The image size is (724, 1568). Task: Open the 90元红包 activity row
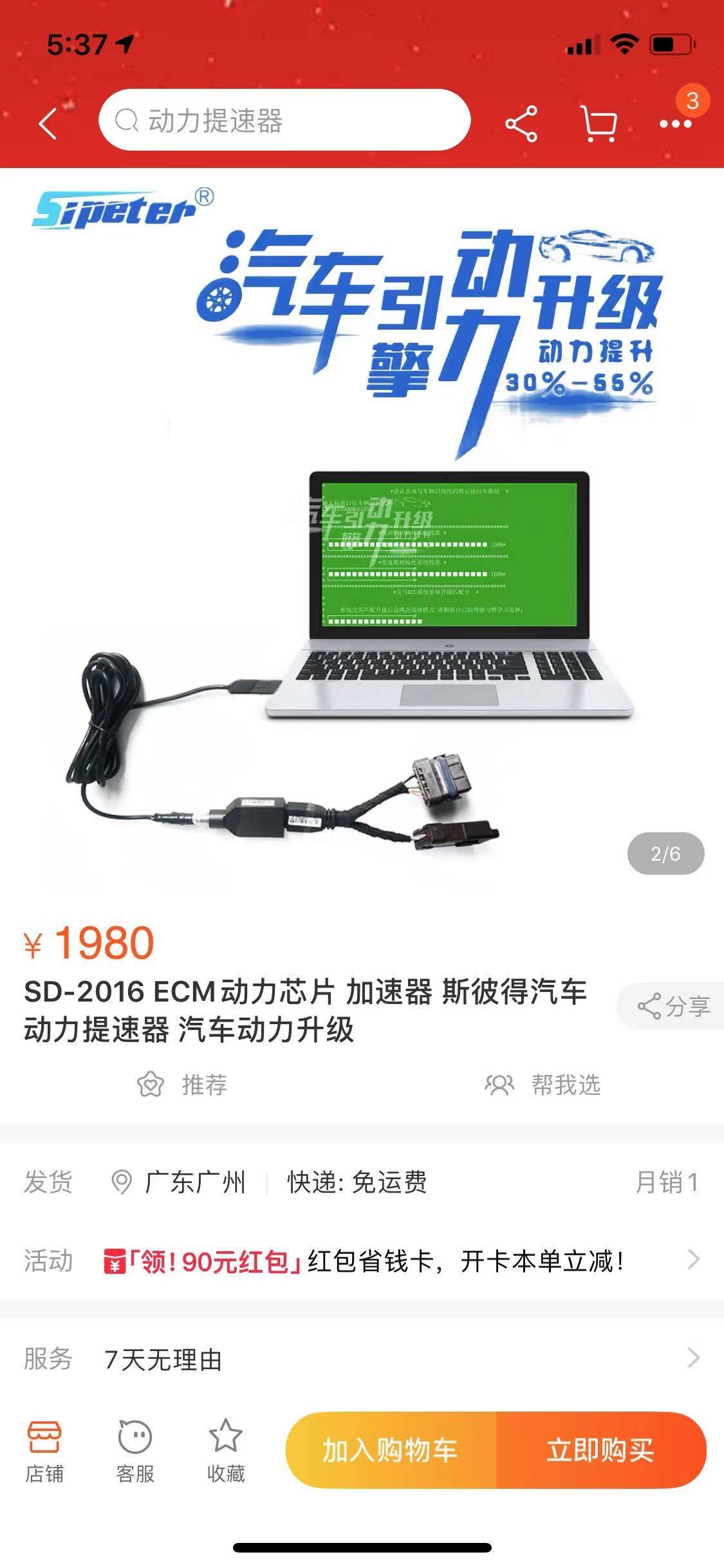coord(399,1260)
